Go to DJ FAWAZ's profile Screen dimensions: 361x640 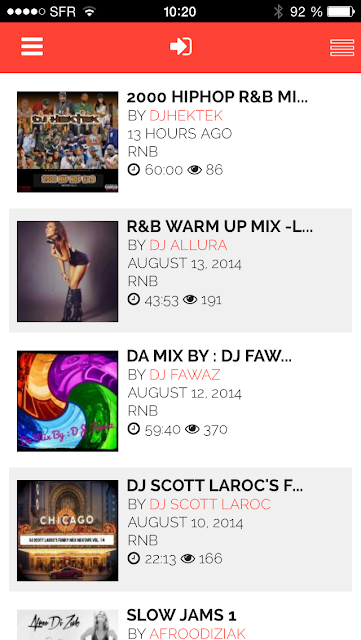pyautogui.click(x=185, y=374)
